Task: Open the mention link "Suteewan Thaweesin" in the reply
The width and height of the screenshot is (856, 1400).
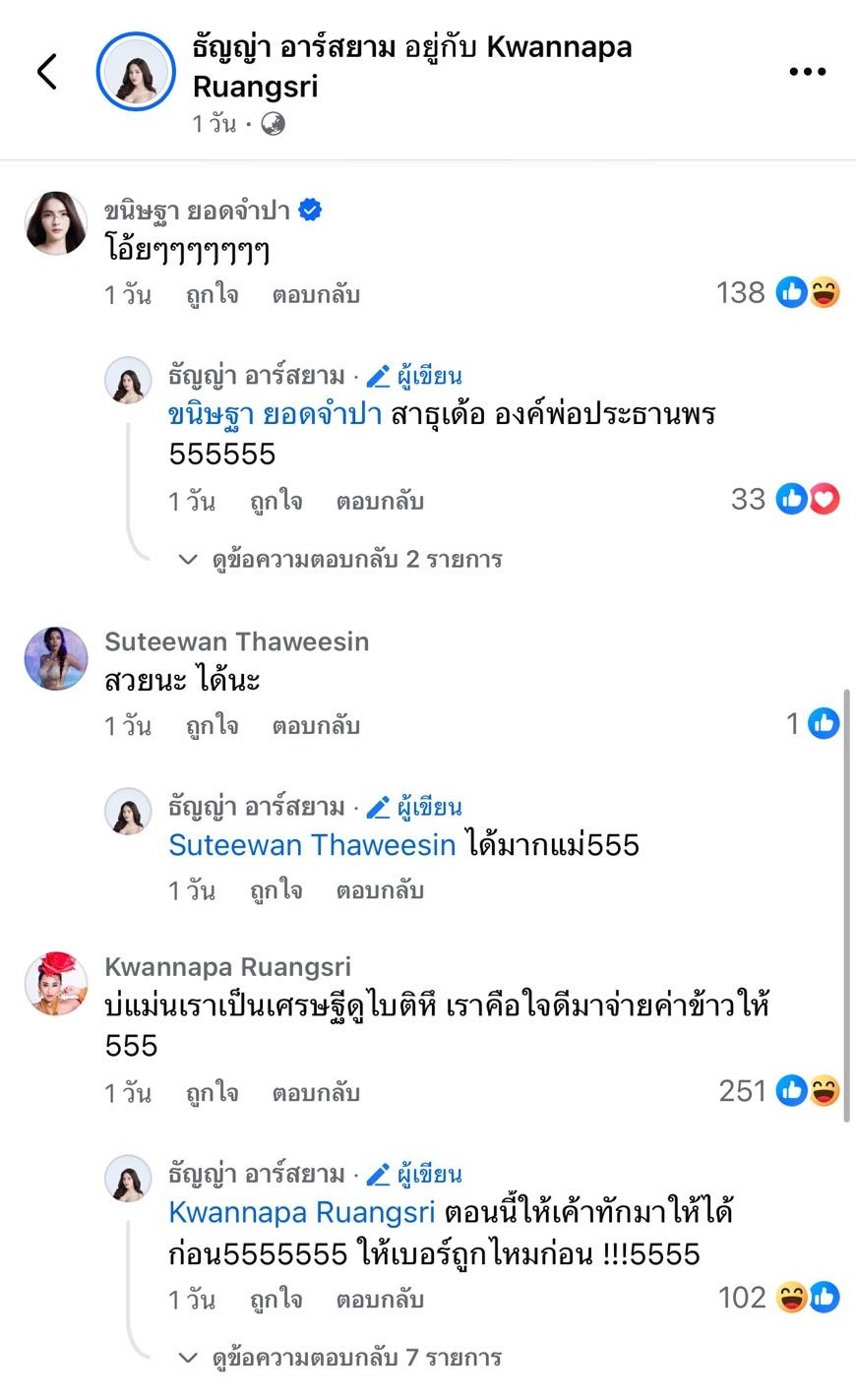Action: click(312, 845)
